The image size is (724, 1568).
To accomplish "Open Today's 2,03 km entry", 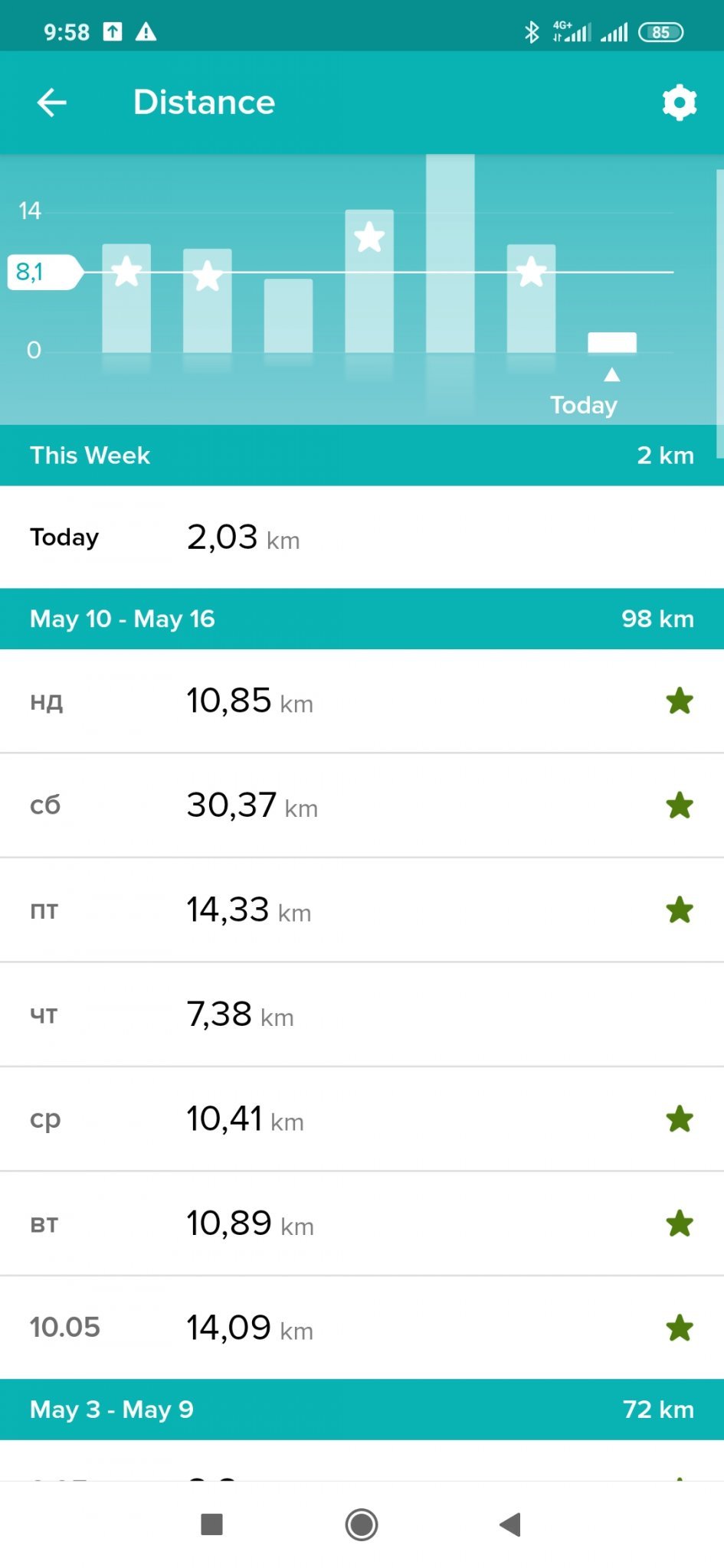I will click(362, 537).
